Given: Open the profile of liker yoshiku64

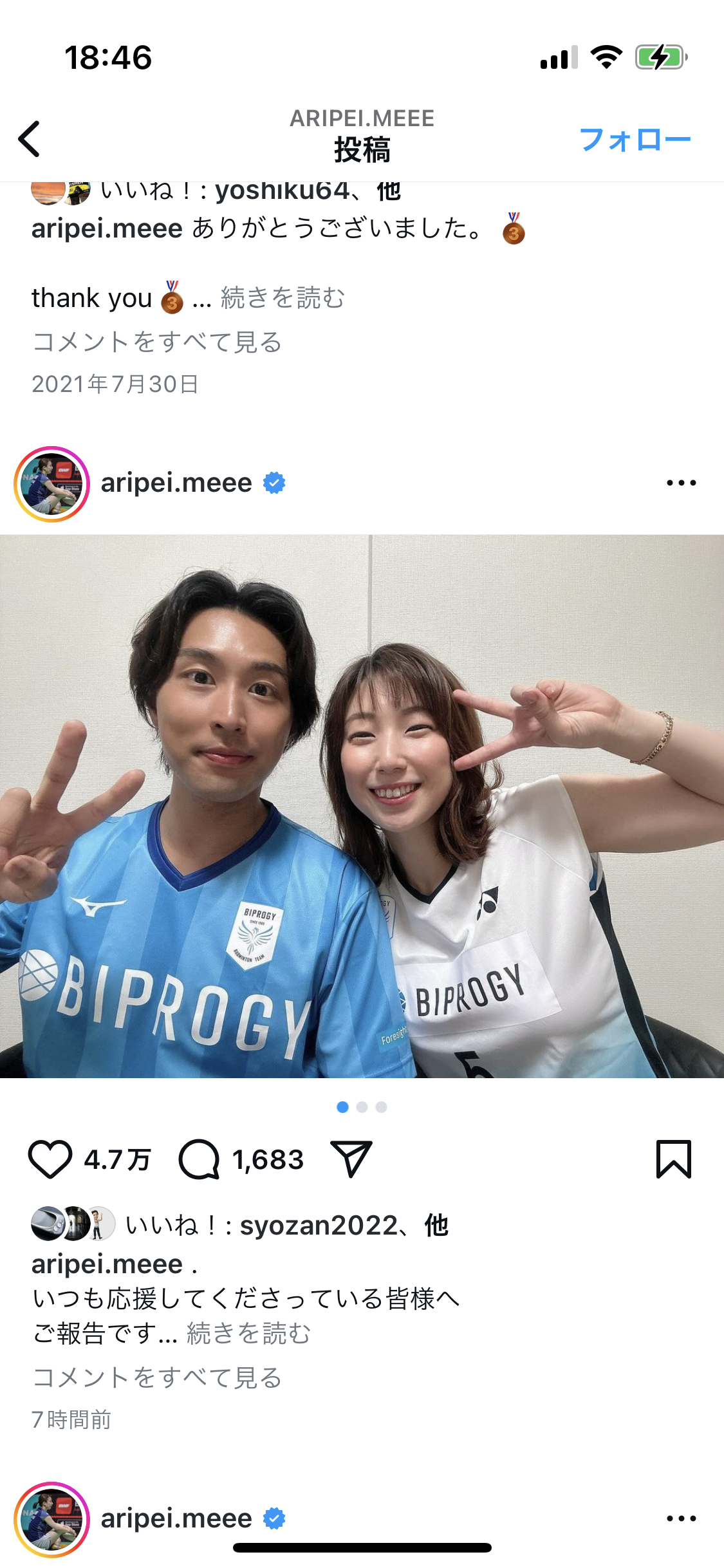Looking at the screenshot, I should point(282,191).
